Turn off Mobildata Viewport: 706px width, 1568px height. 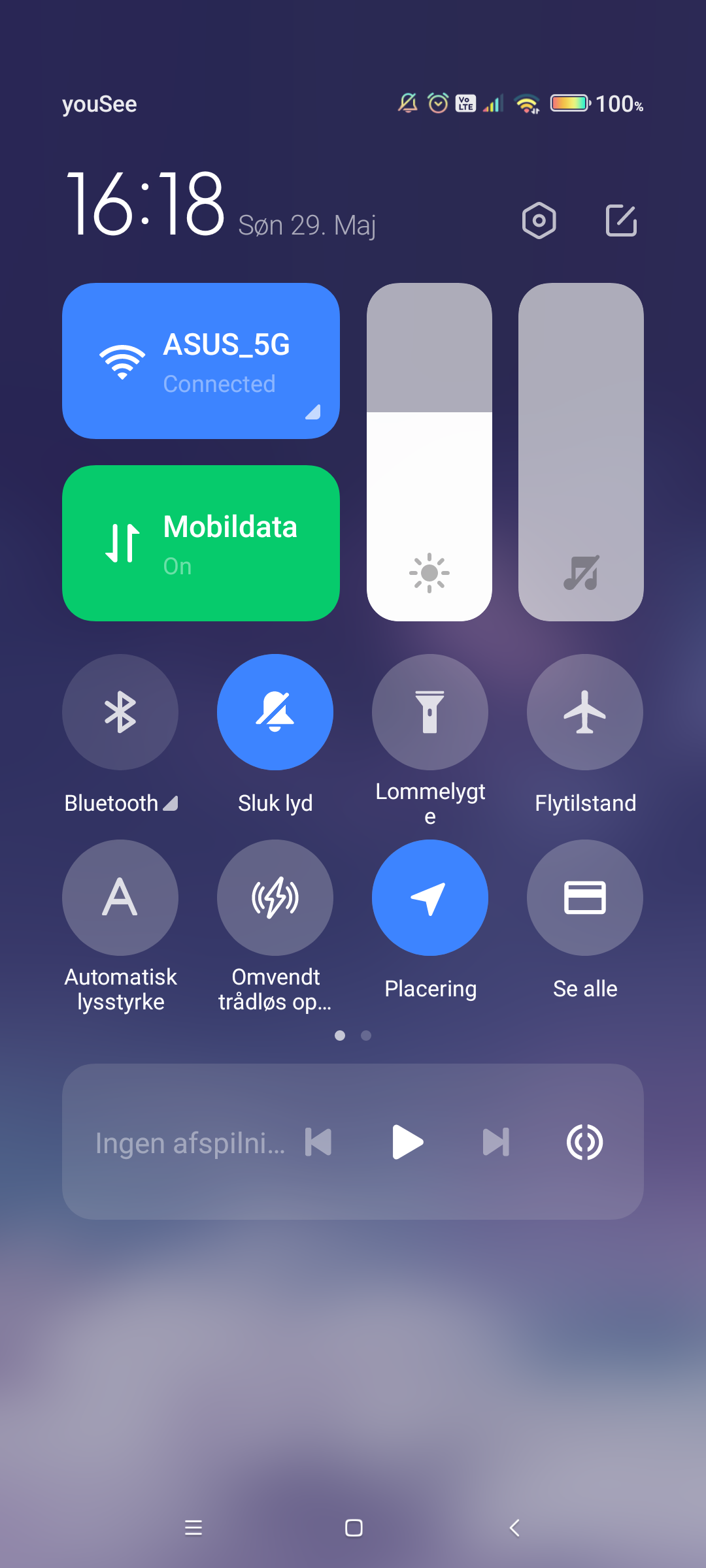point(201,543)
